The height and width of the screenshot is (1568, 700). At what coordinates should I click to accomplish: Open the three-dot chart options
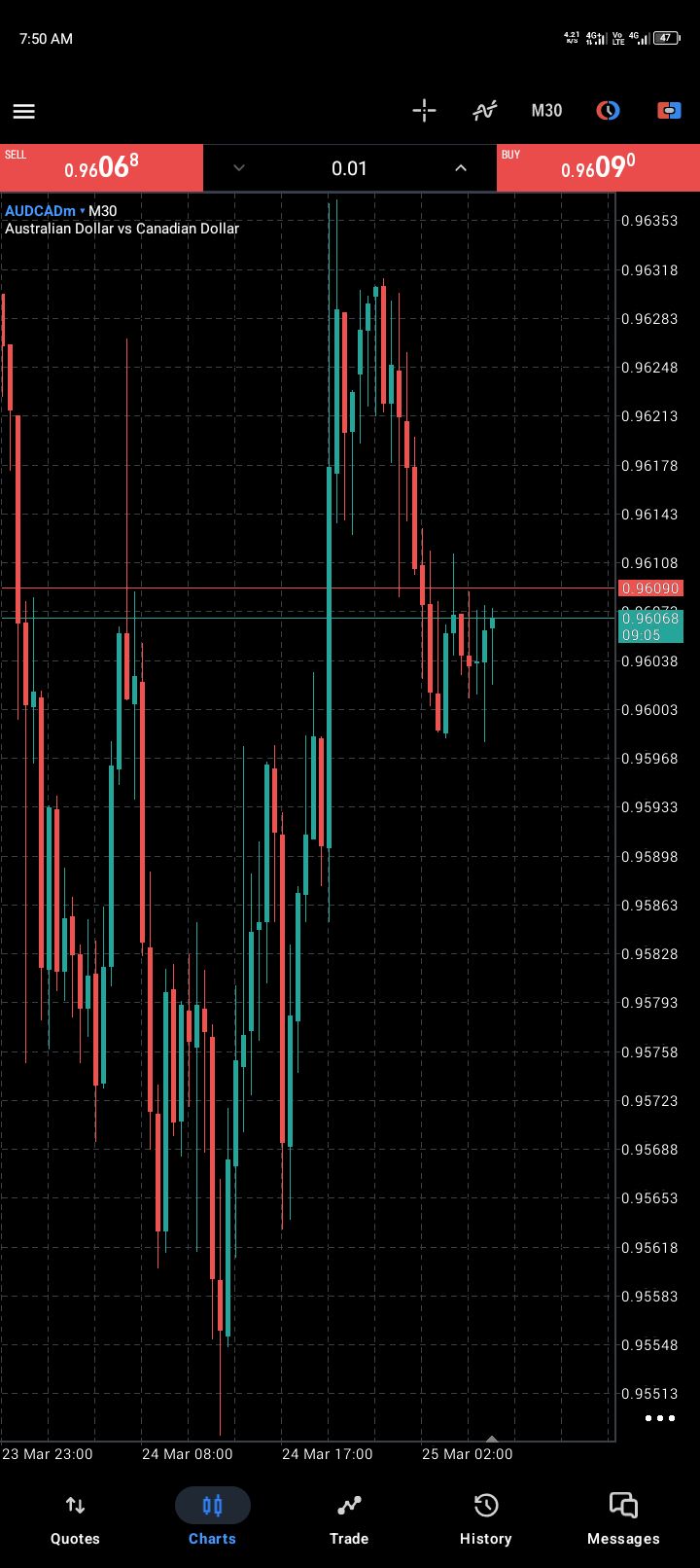pos(660,1418)
